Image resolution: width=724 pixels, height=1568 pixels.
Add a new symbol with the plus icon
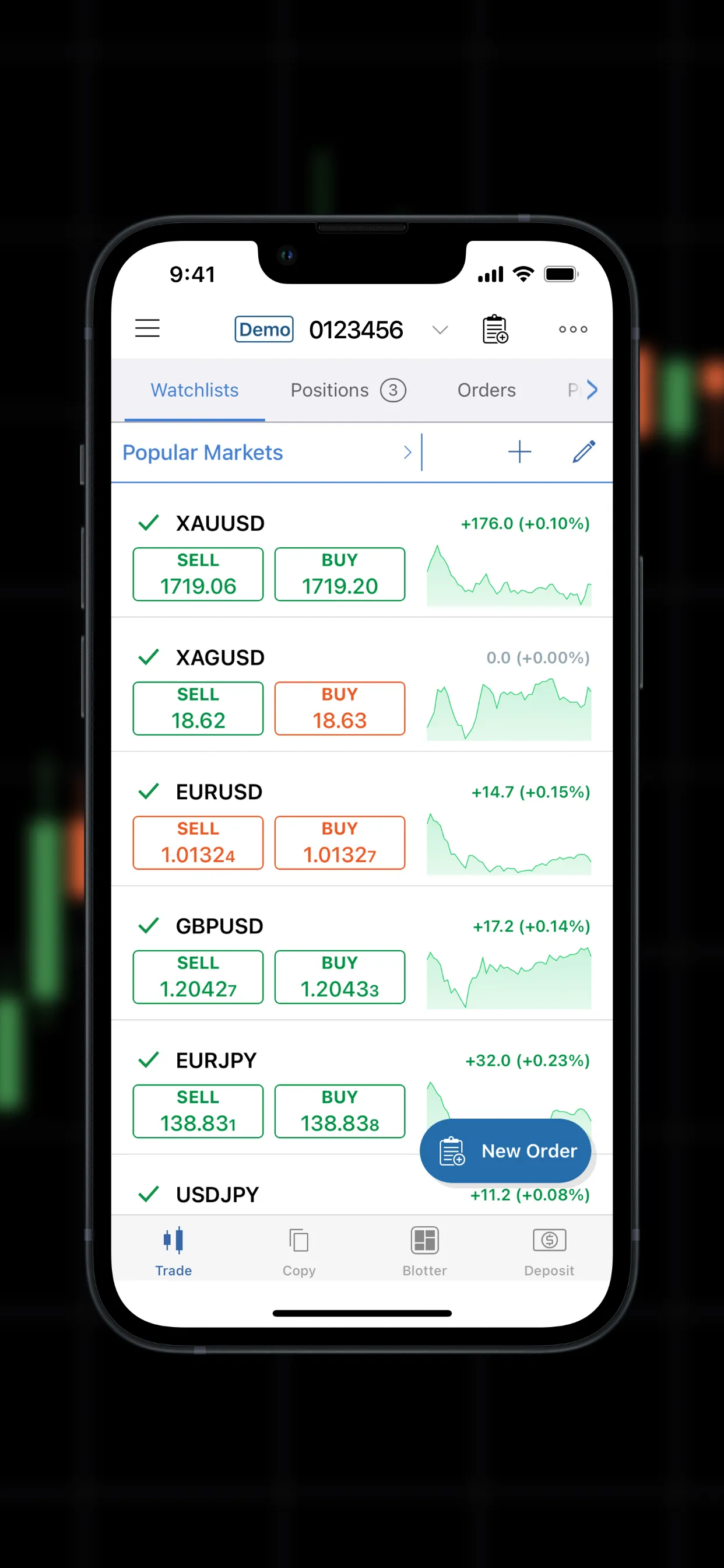tap(519, 452)
